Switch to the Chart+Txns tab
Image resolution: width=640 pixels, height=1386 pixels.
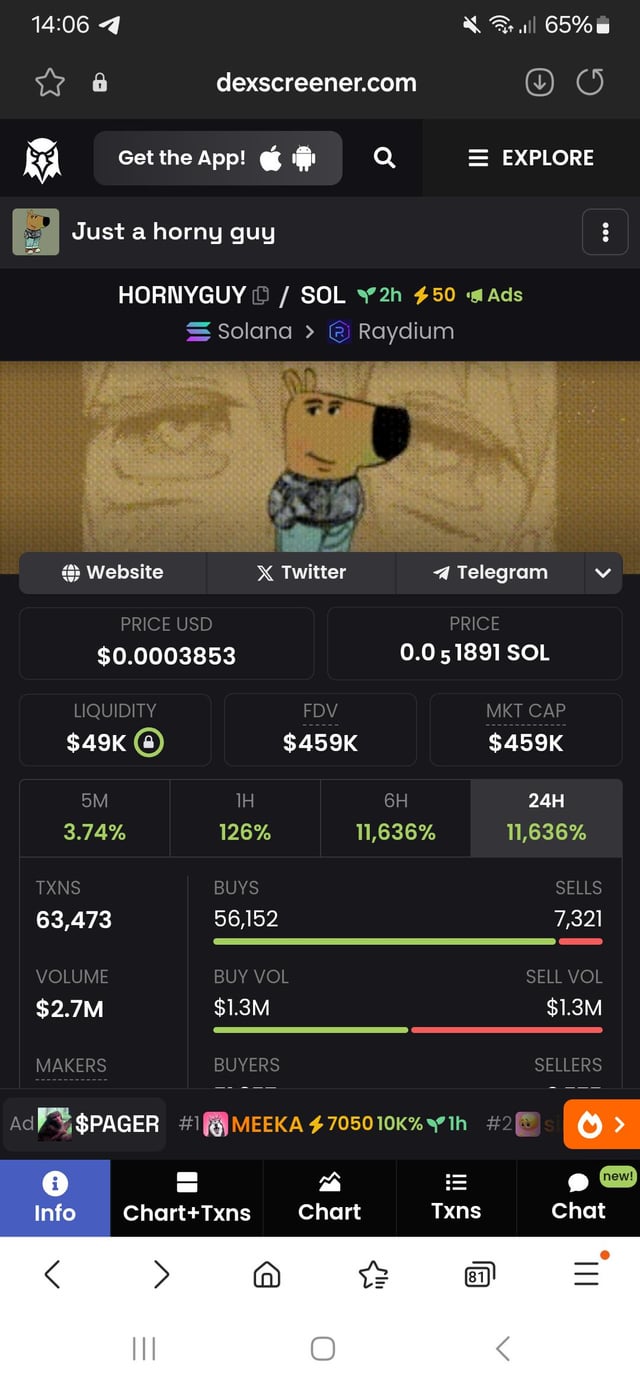[x=187, y=1198]
